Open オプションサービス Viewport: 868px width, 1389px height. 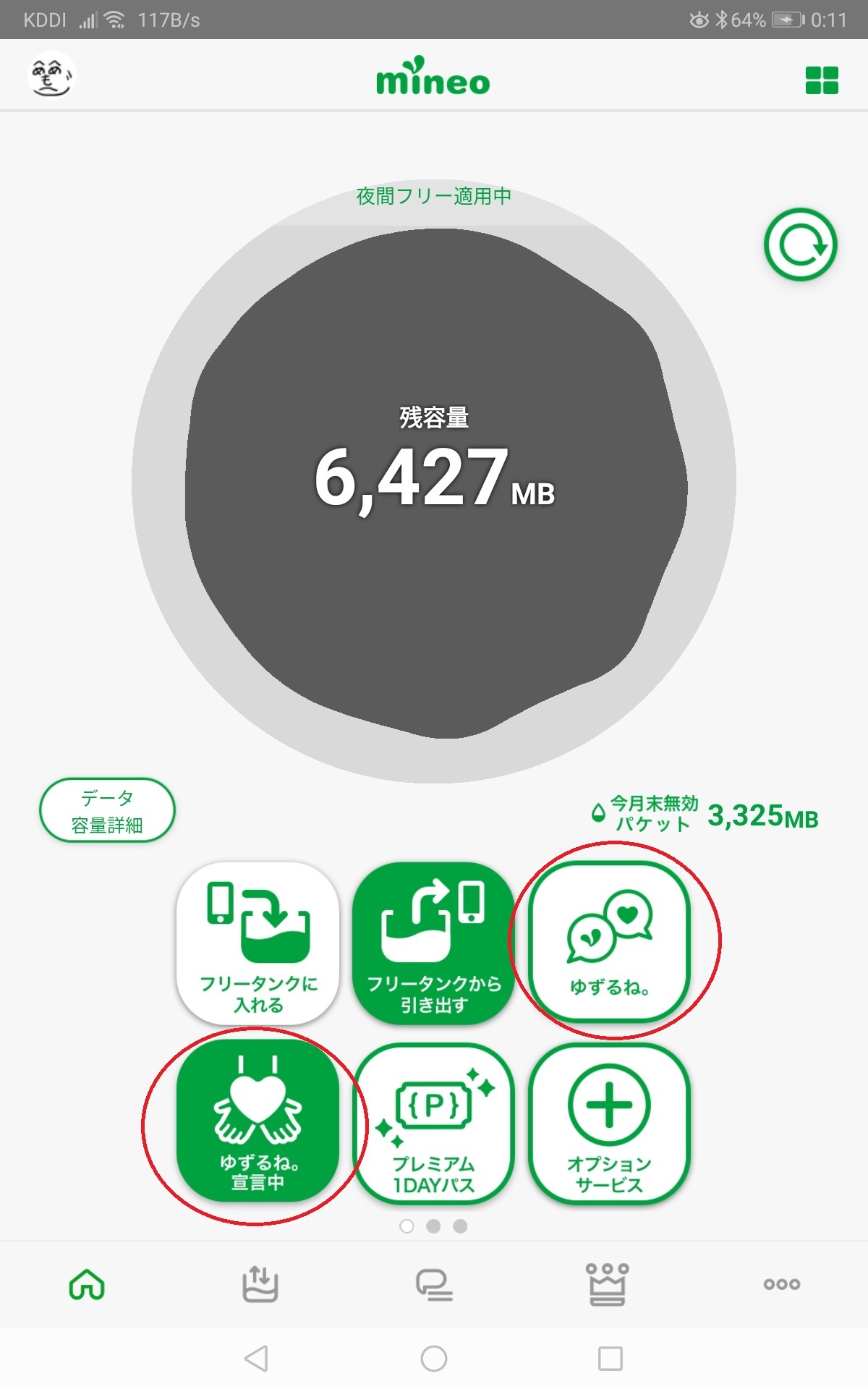click(x=609, y=1123)
